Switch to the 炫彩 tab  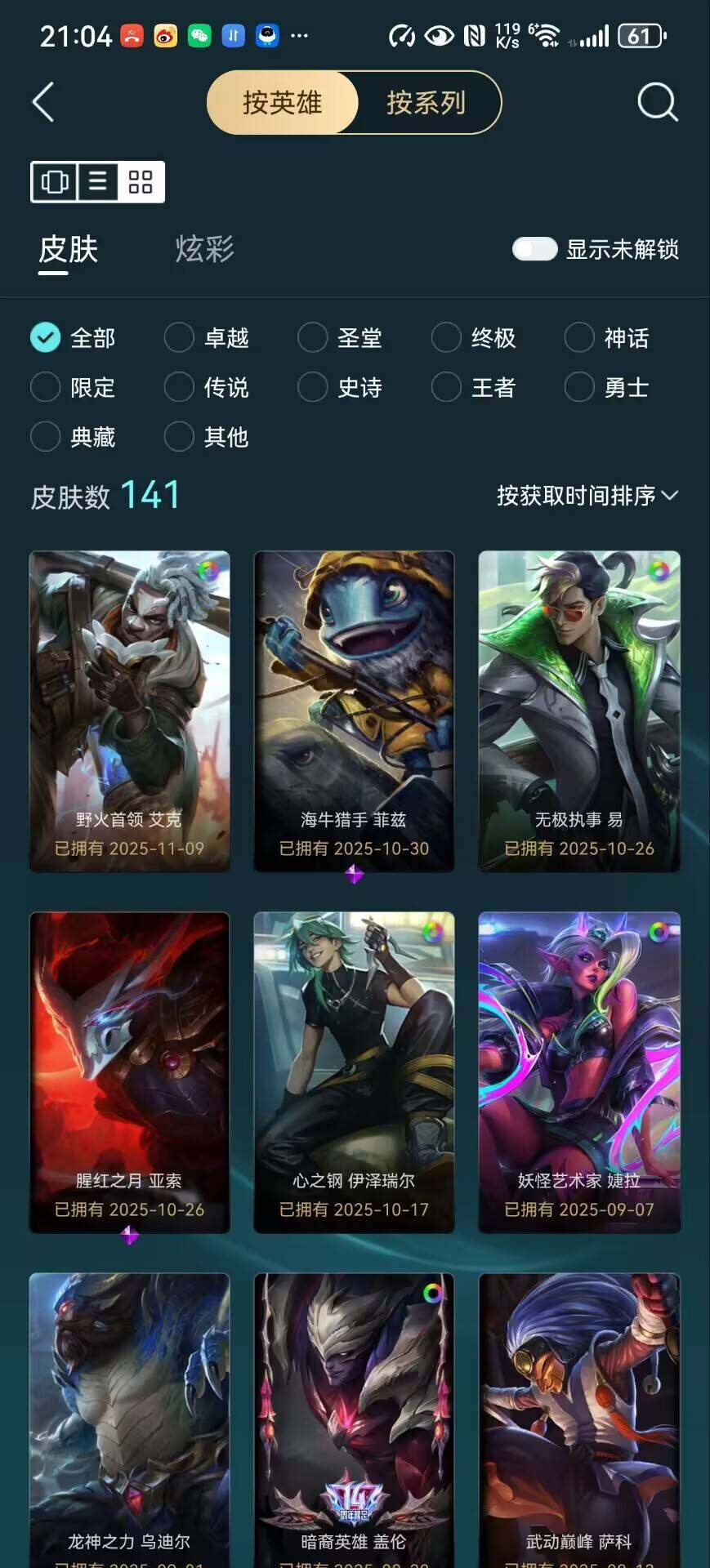coord(204,249)
